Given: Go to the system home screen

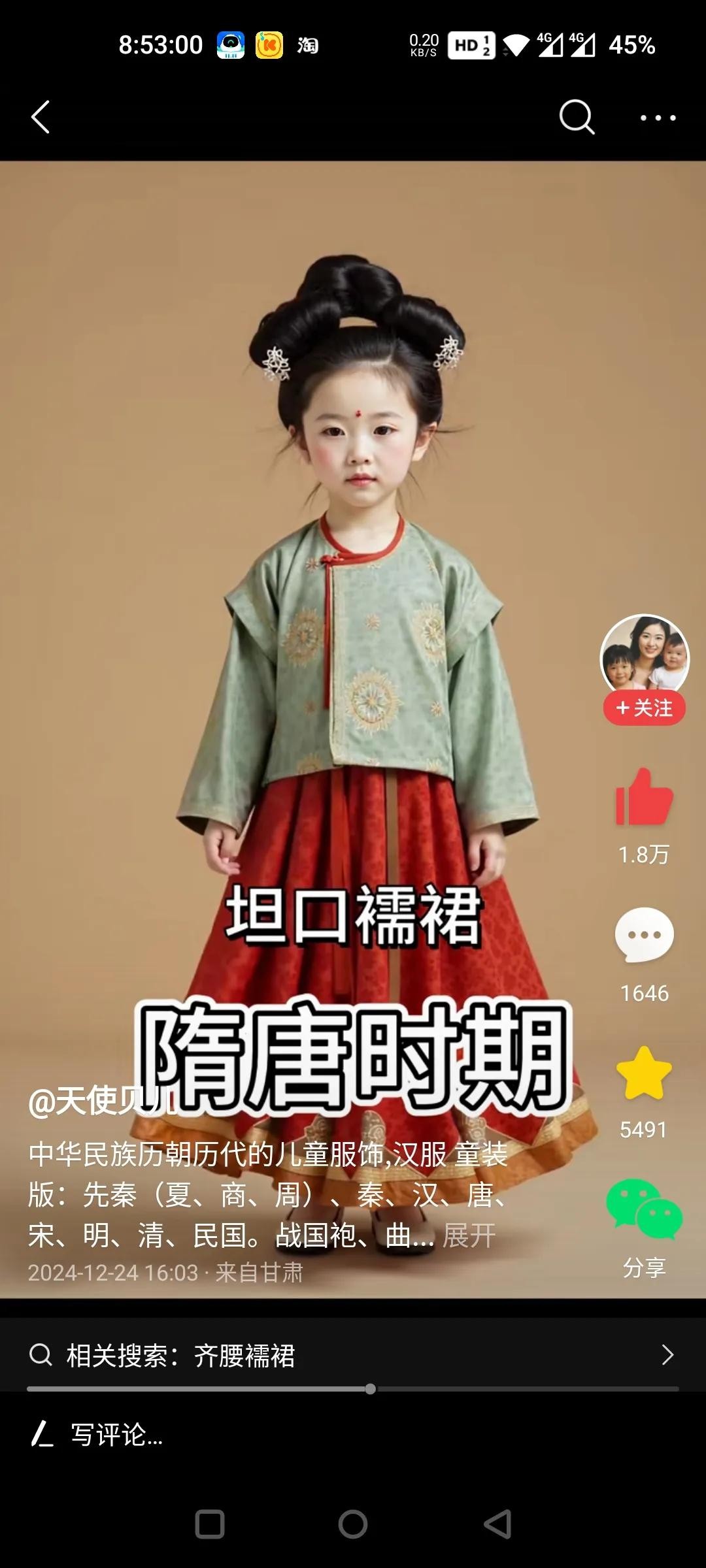Looking at the screenshot, I should pos(353,1524).
